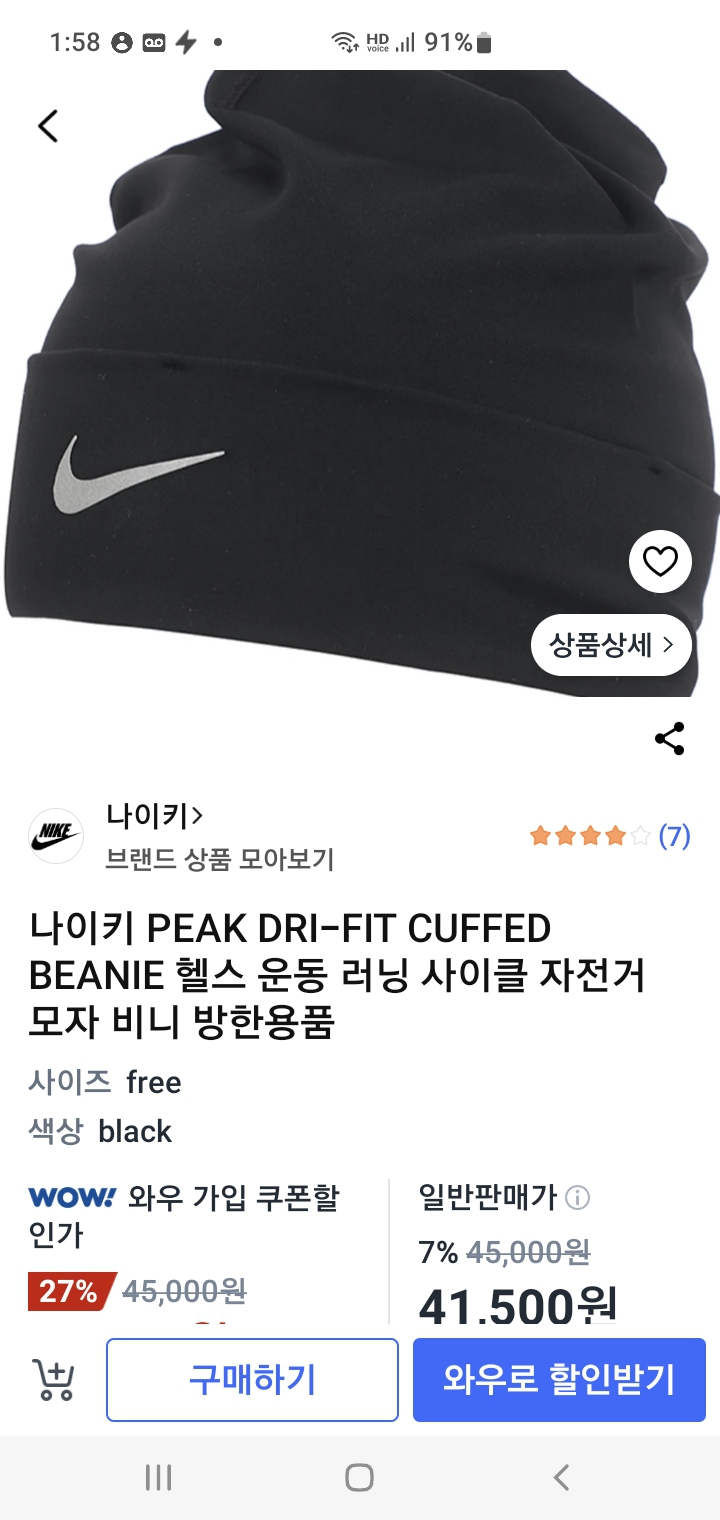Open reviews via the (7) link

pyautogui.click(x=676, y=837)
